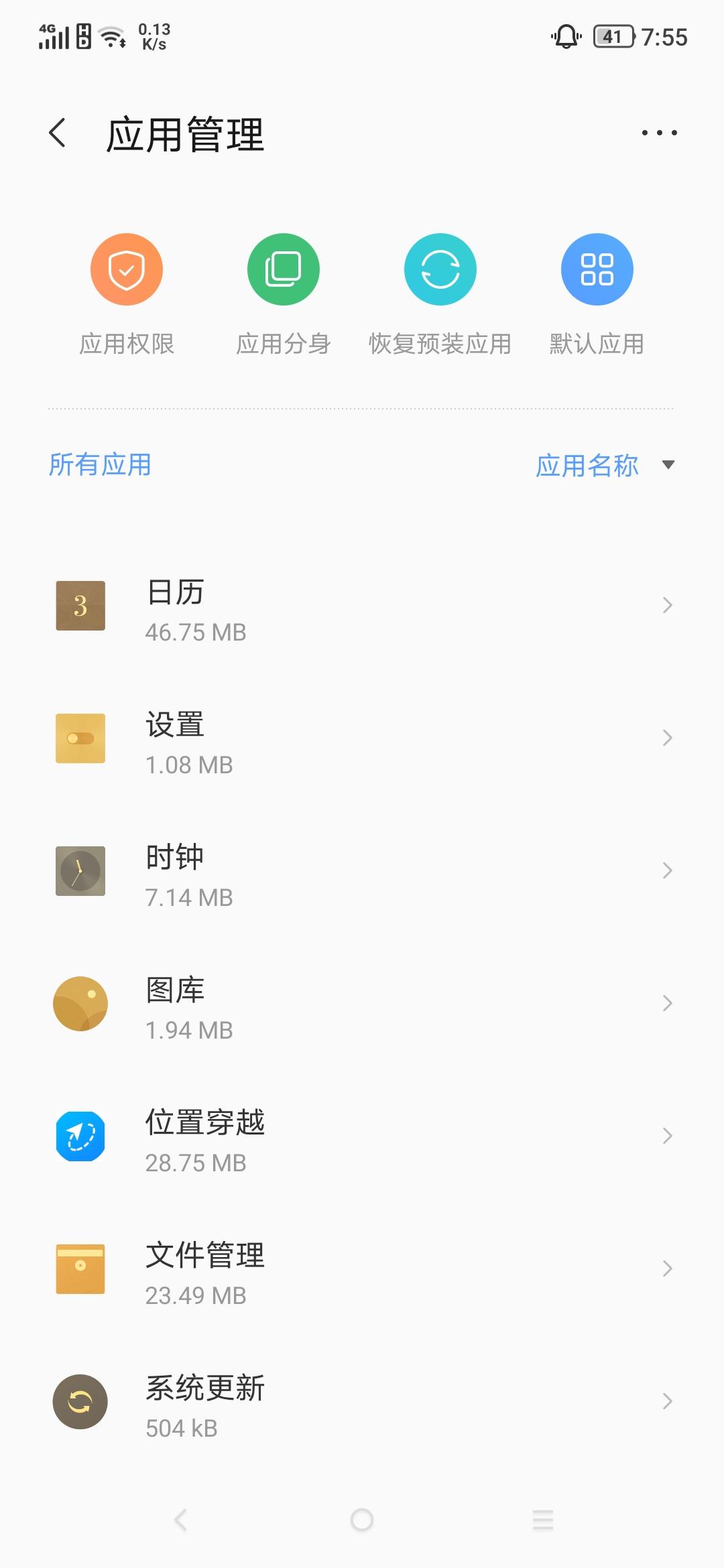
Task: Expand the 应用名称 sort dropdown
Action: [604, 465]
